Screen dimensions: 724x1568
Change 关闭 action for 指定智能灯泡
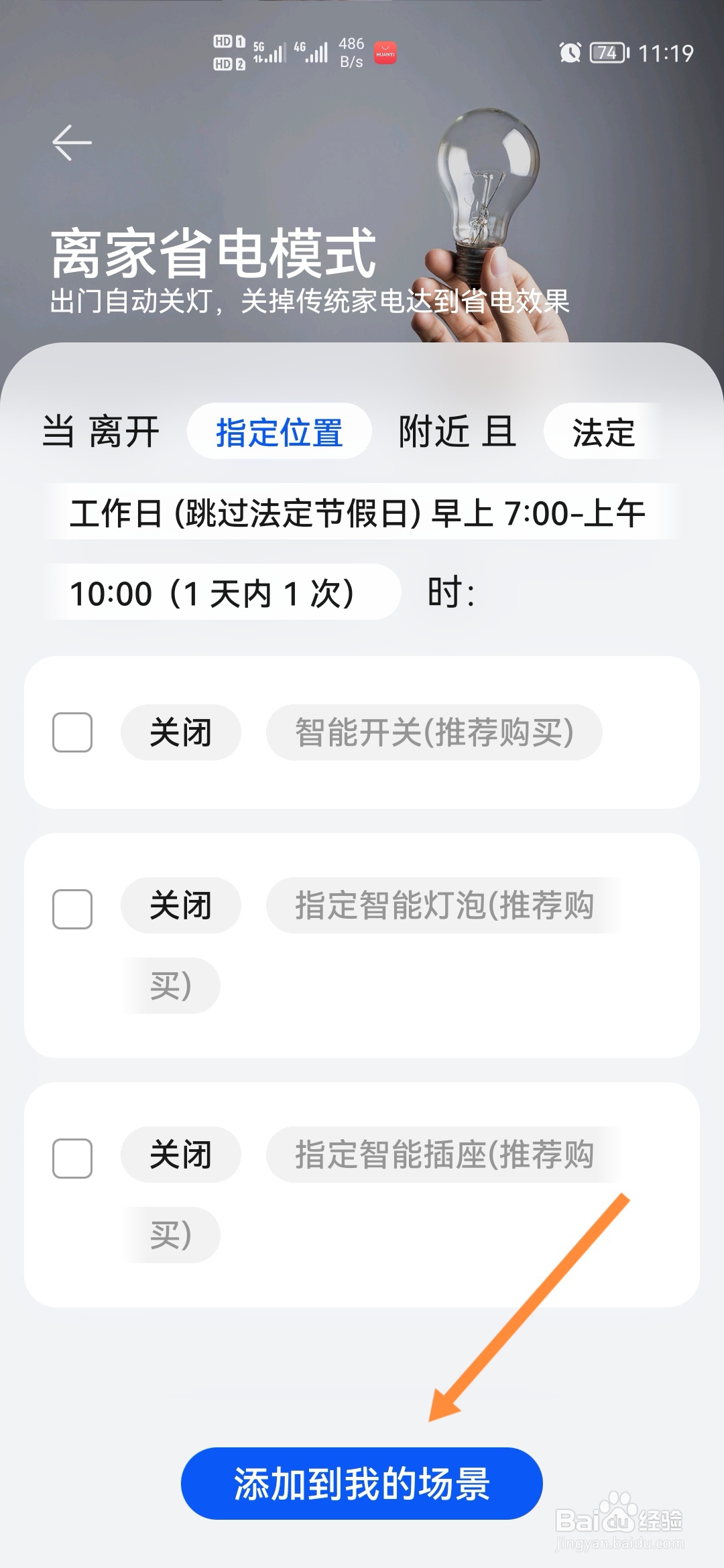pyautogui.click(x=181, y=905)
